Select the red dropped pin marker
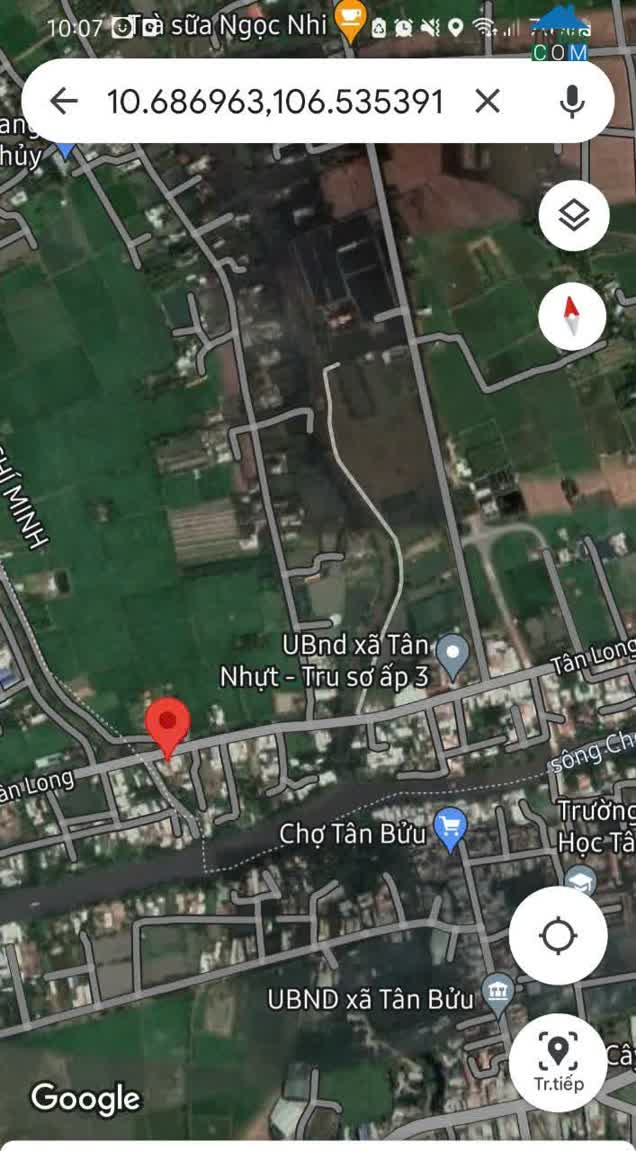The image size is (636, 1151). click(168, 727)
